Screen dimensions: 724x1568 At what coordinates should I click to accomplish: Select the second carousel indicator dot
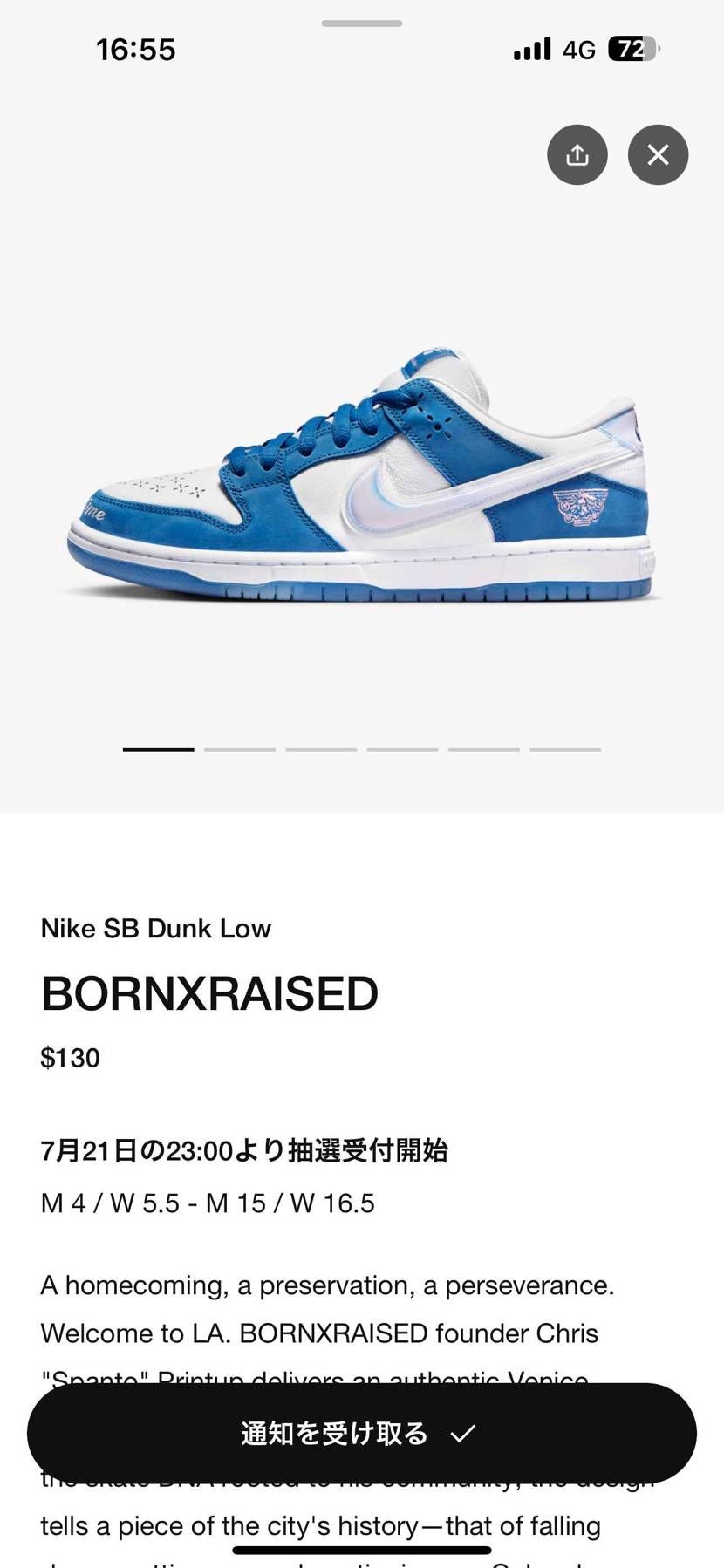pyautogui.click(x=239, y=749)
